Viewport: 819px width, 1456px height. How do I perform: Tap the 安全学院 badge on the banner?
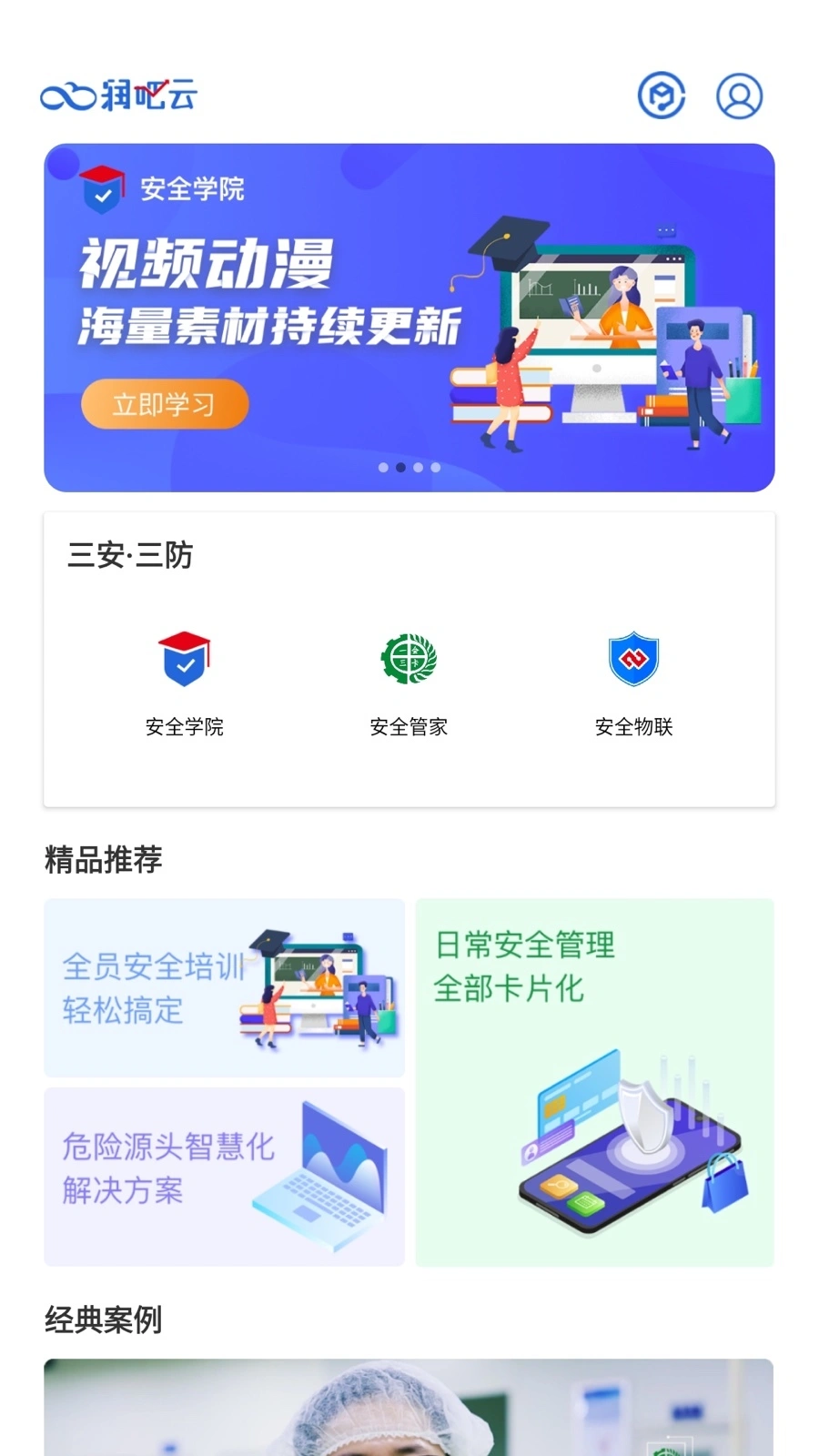coord(159,188)
